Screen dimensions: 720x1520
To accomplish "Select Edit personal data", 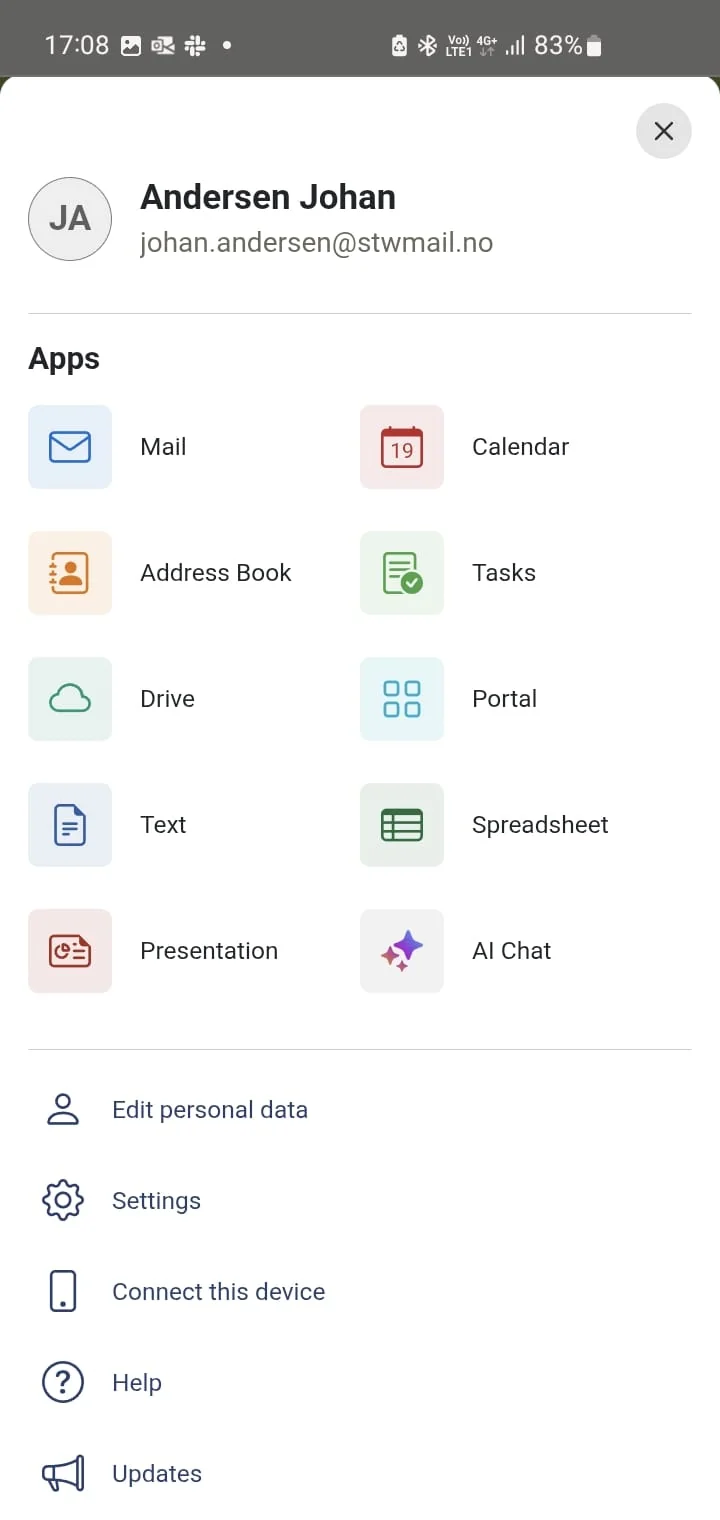I will point(209,1110).
